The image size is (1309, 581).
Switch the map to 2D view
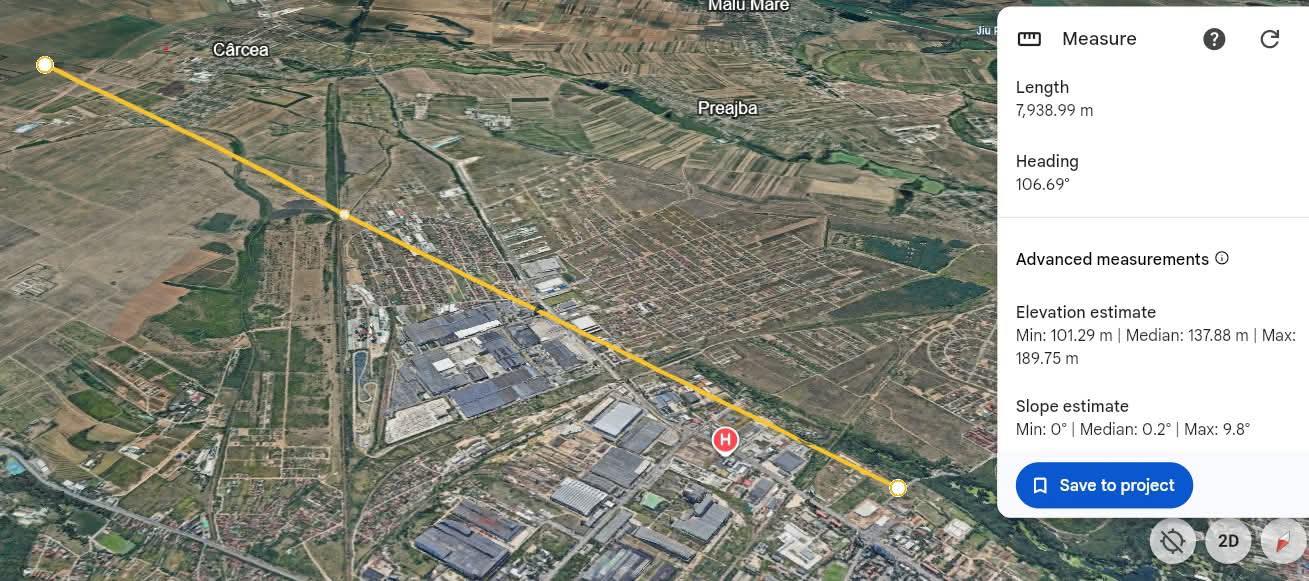coord(1228,541)
